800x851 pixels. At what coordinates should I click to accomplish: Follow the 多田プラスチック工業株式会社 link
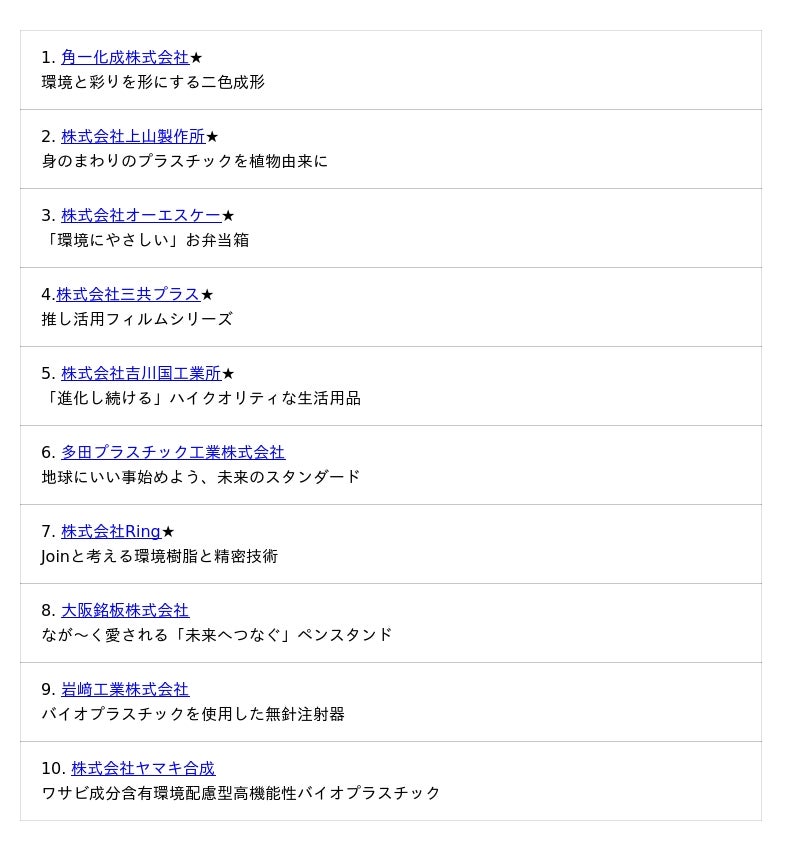(173, 452)
